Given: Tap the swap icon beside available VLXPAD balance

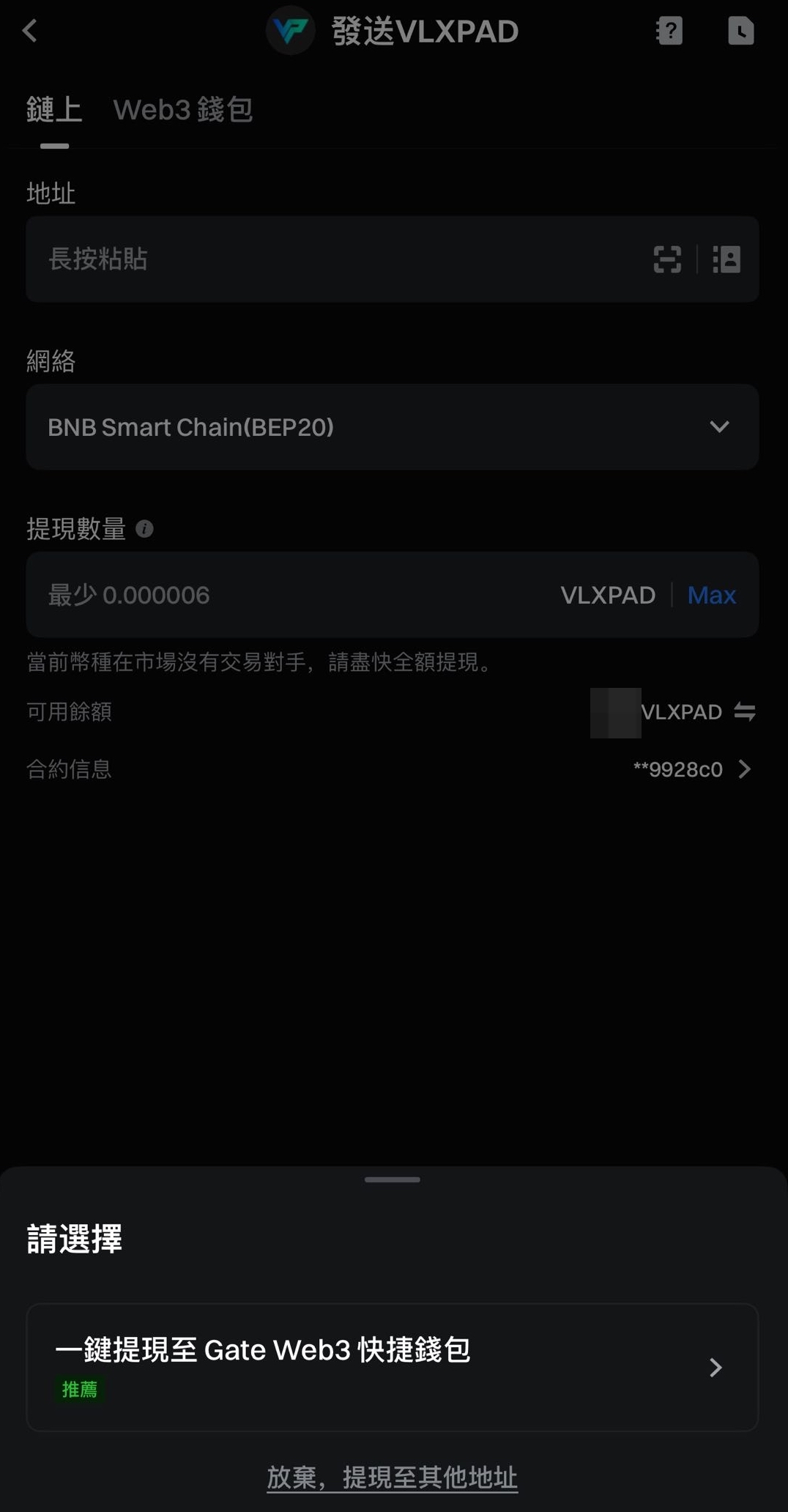Looking at the screenshot, I should point(745,711).
